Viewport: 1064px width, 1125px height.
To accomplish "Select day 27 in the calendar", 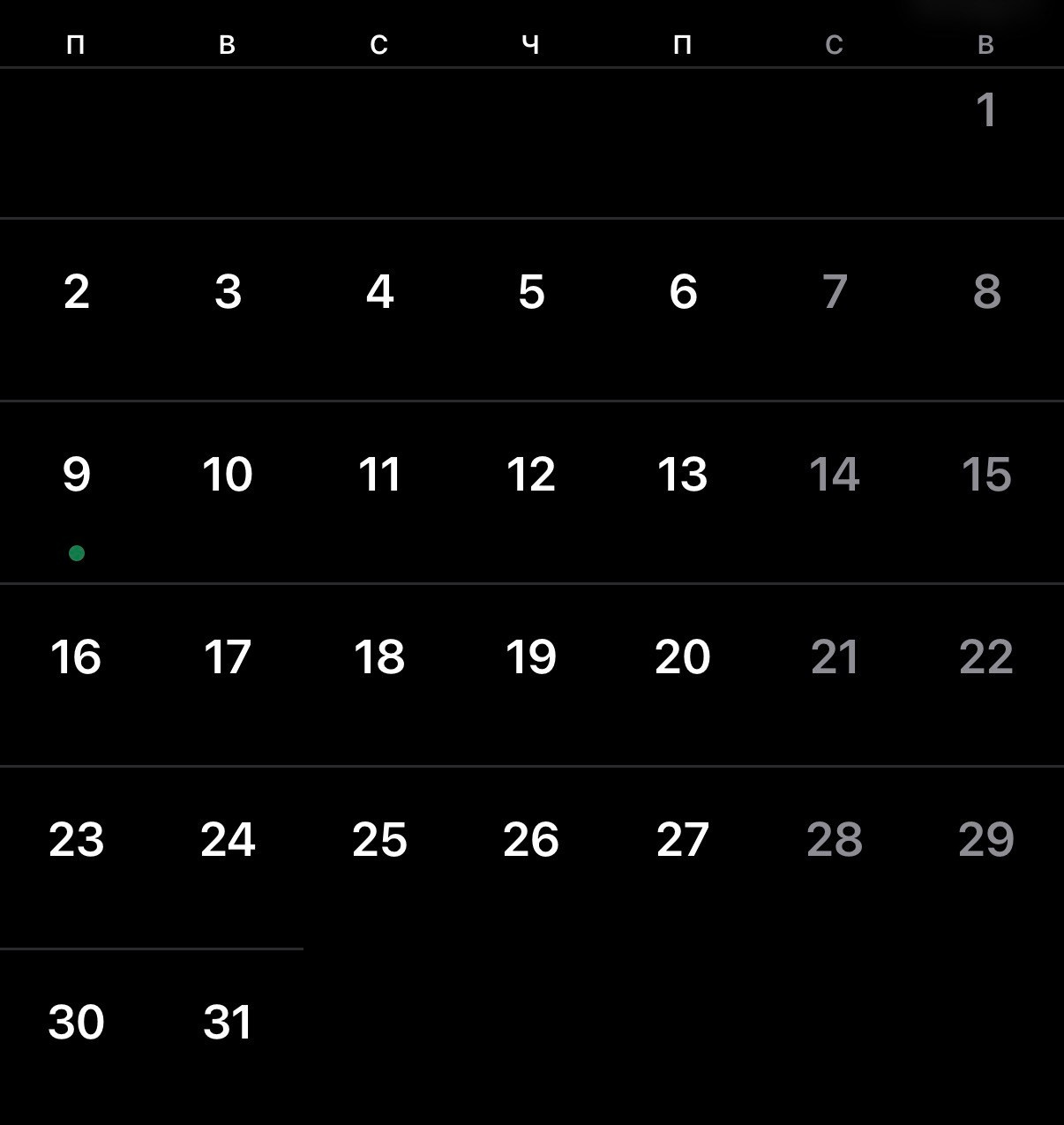I will (683, 840).
